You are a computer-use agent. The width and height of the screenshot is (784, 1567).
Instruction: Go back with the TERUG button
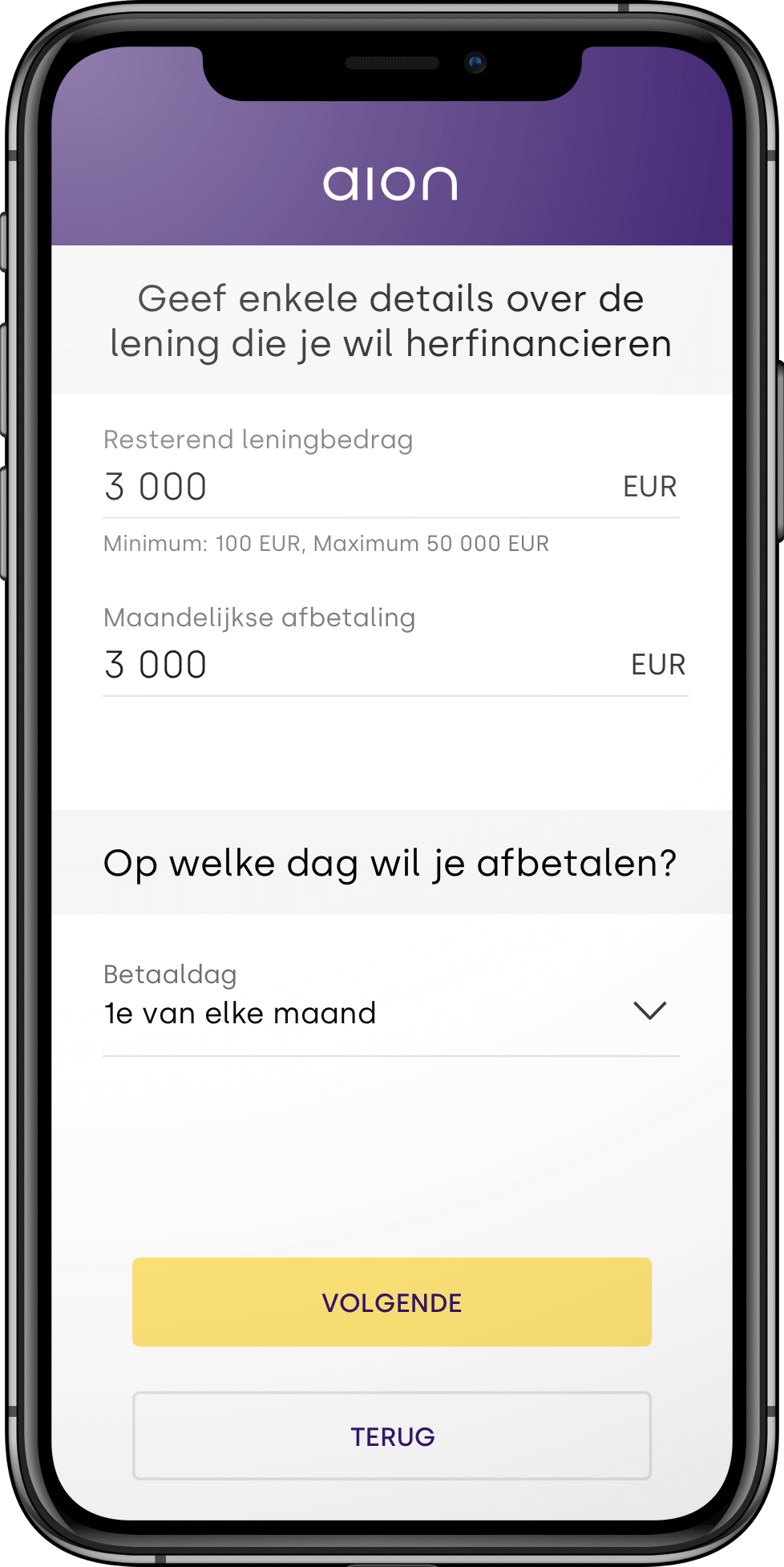tap(391, 1436)
